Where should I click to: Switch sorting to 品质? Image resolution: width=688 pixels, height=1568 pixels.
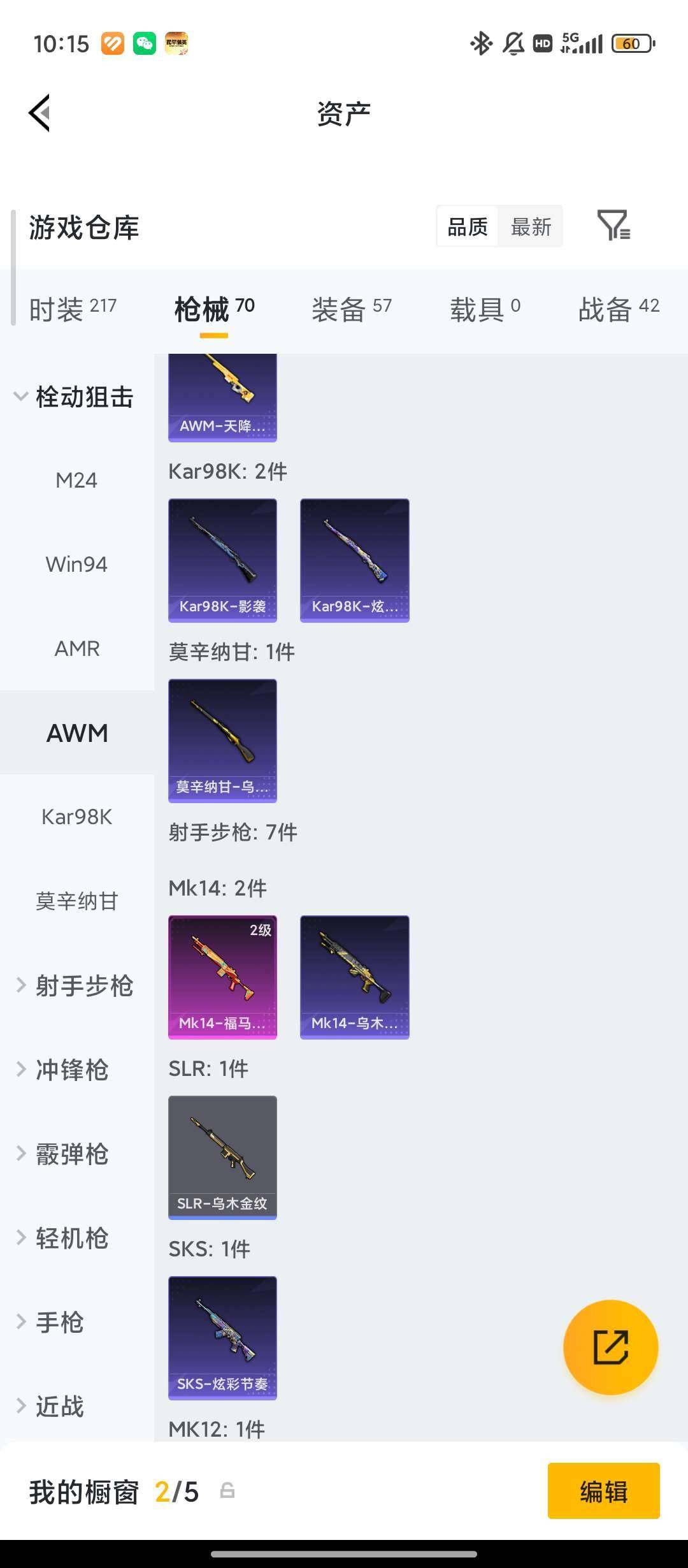coord(468,226)
